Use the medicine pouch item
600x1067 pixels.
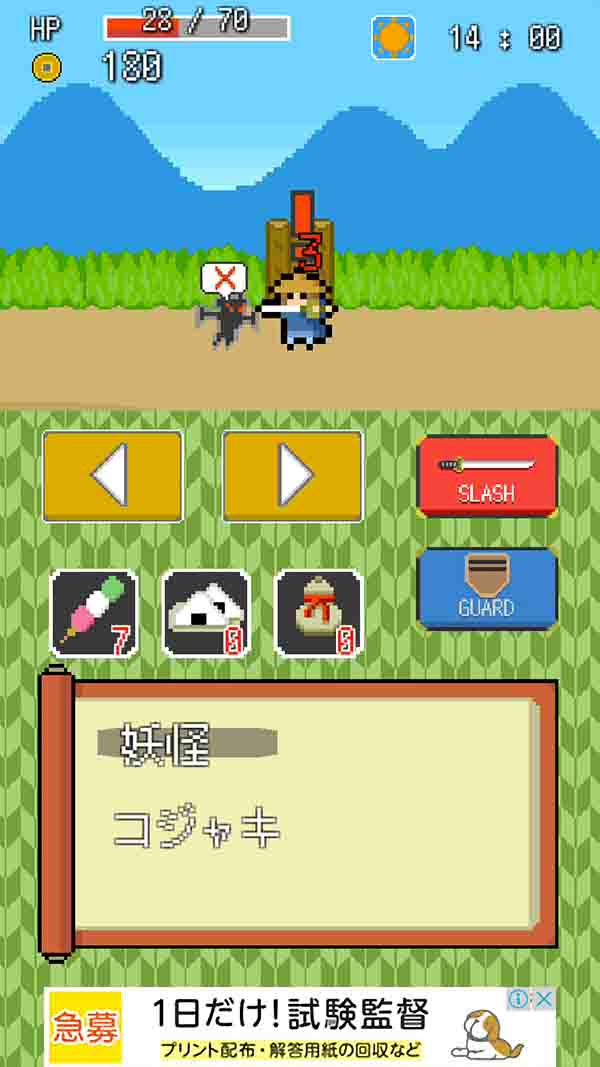[x=317, y=613]
